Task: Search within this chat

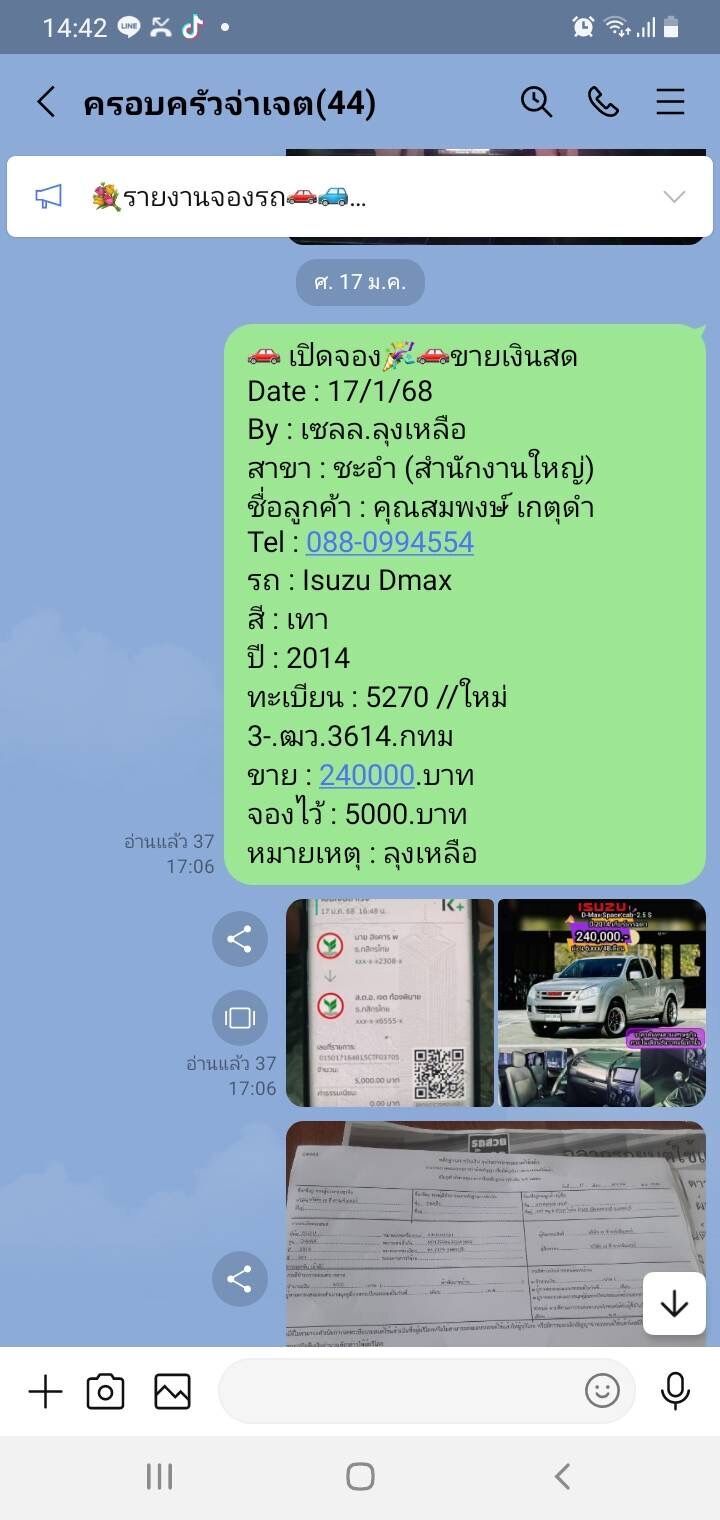Action: pos(537,102)
